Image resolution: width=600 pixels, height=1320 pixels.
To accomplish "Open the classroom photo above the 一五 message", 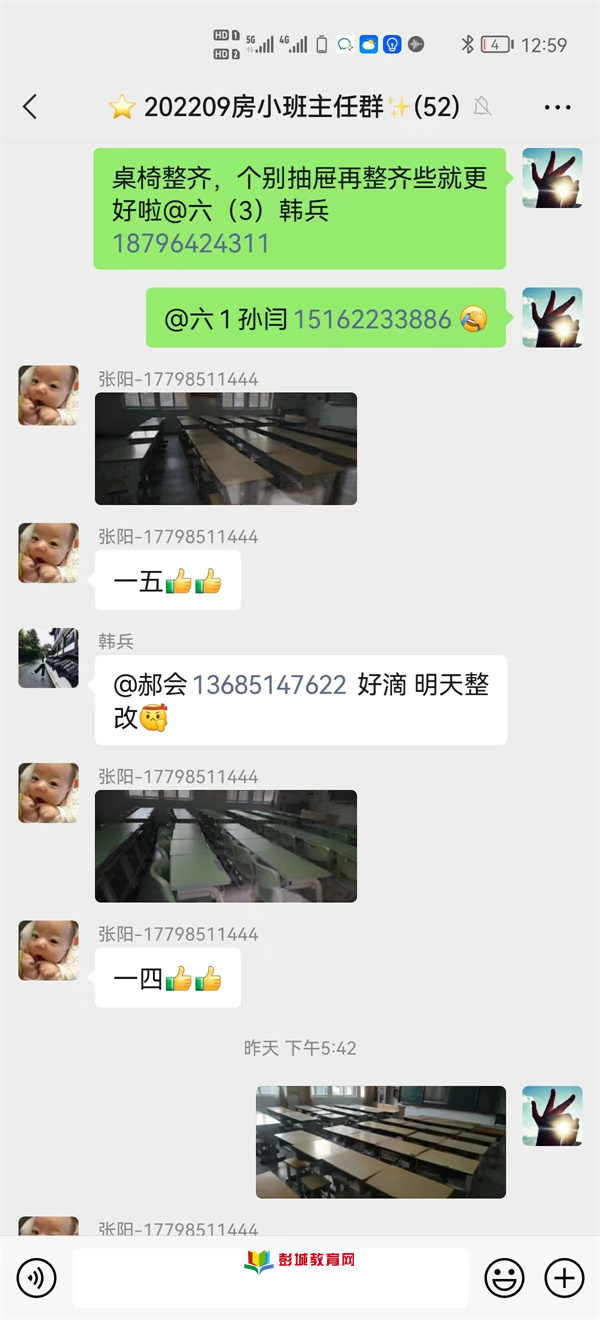I will [x=226, y=448].
